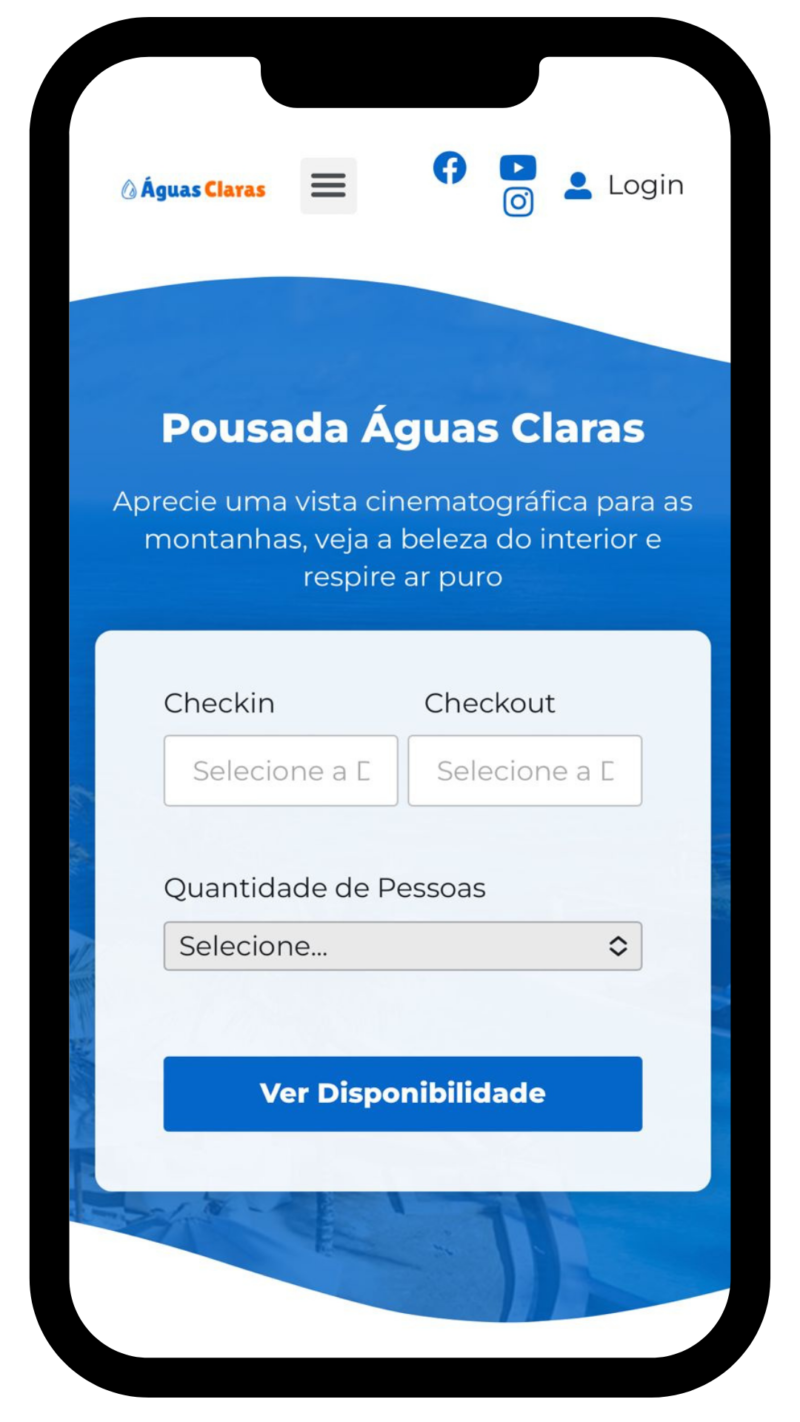Screen dimensions: 800x1422
Task: Open the YouTube channel
Action: [518, 167]
